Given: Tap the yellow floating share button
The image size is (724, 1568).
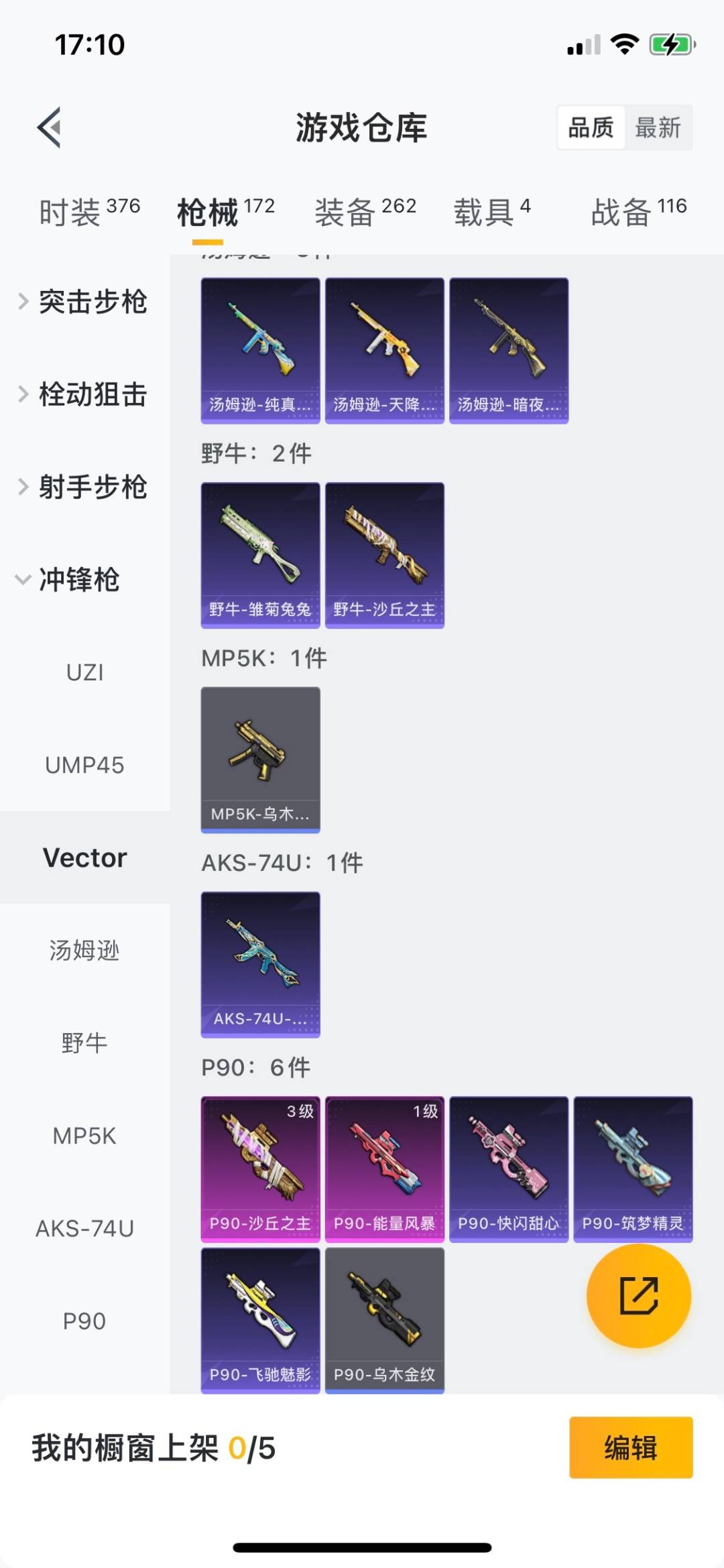Looking at the screenshot, I should [638, 1295].
